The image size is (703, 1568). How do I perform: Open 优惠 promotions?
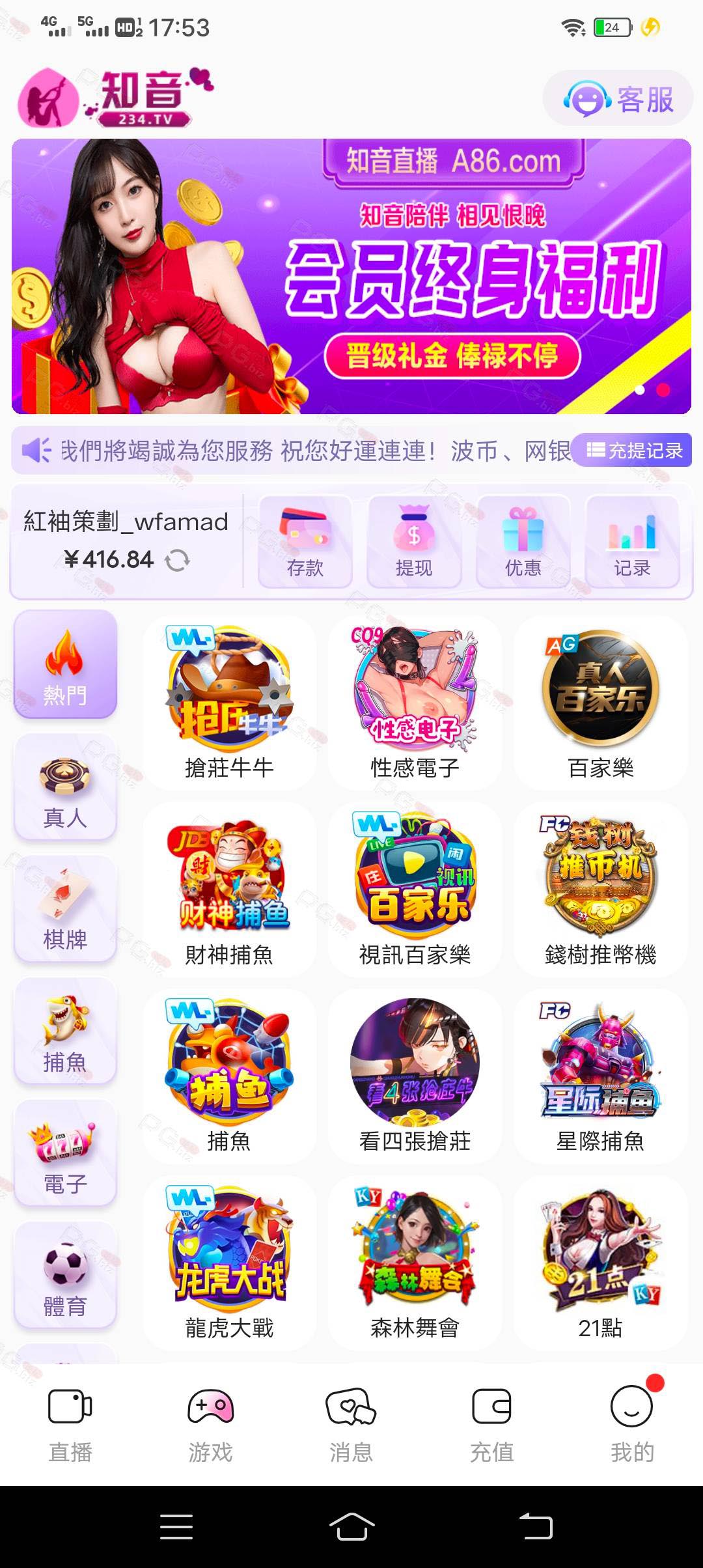(x=523, y=542)
